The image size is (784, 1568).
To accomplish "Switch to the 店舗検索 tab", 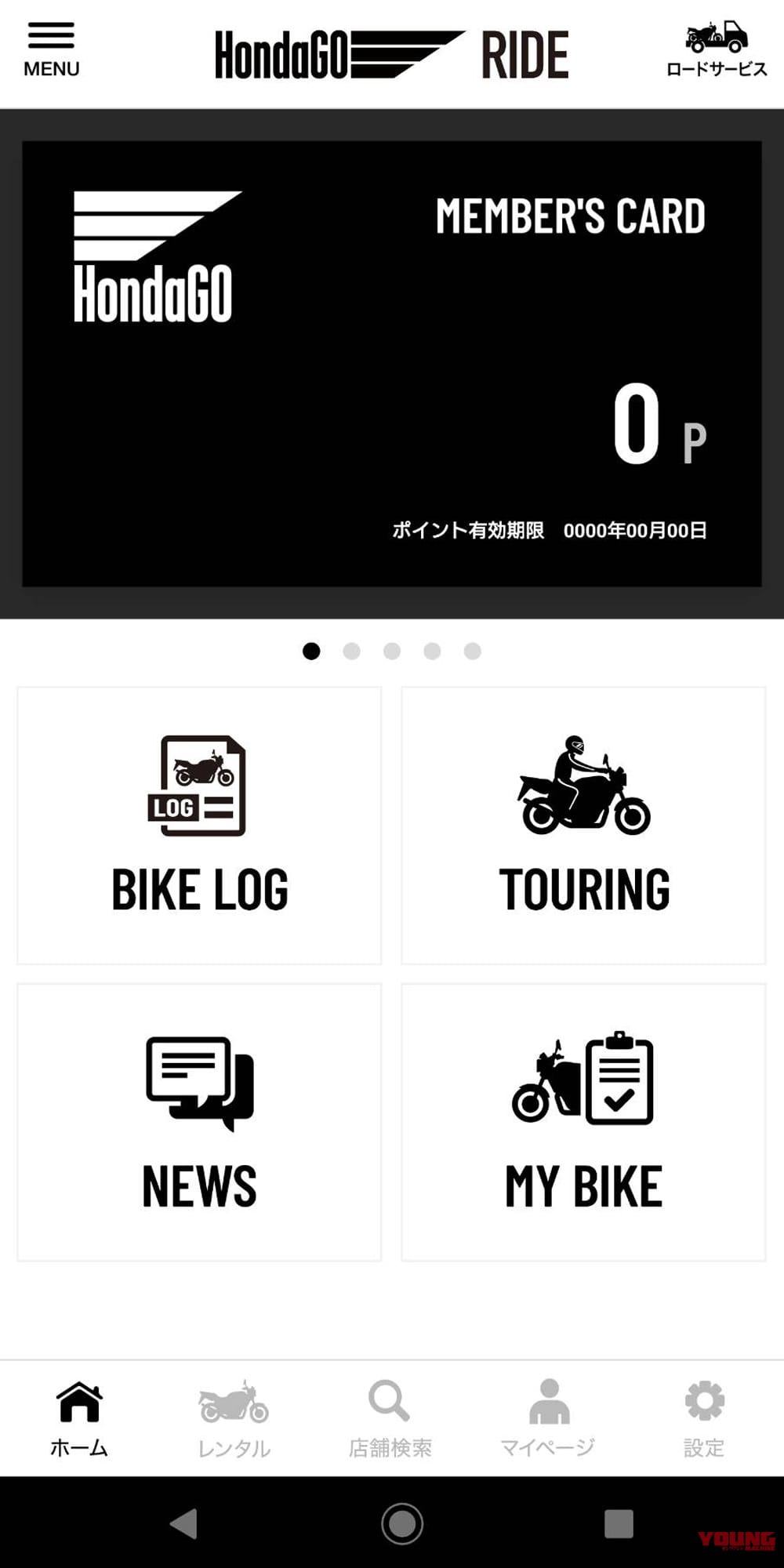I will click(390, 1418).
